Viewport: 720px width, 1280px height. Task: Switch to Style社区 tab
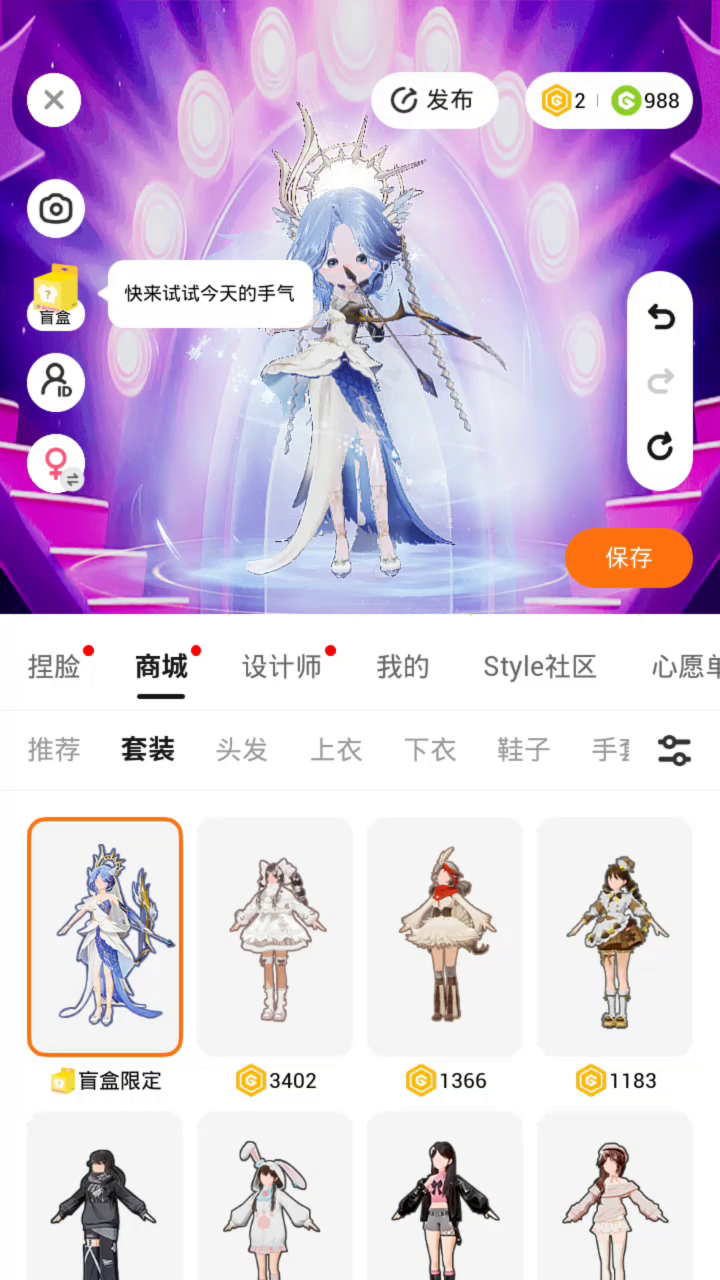click(540, 667)
